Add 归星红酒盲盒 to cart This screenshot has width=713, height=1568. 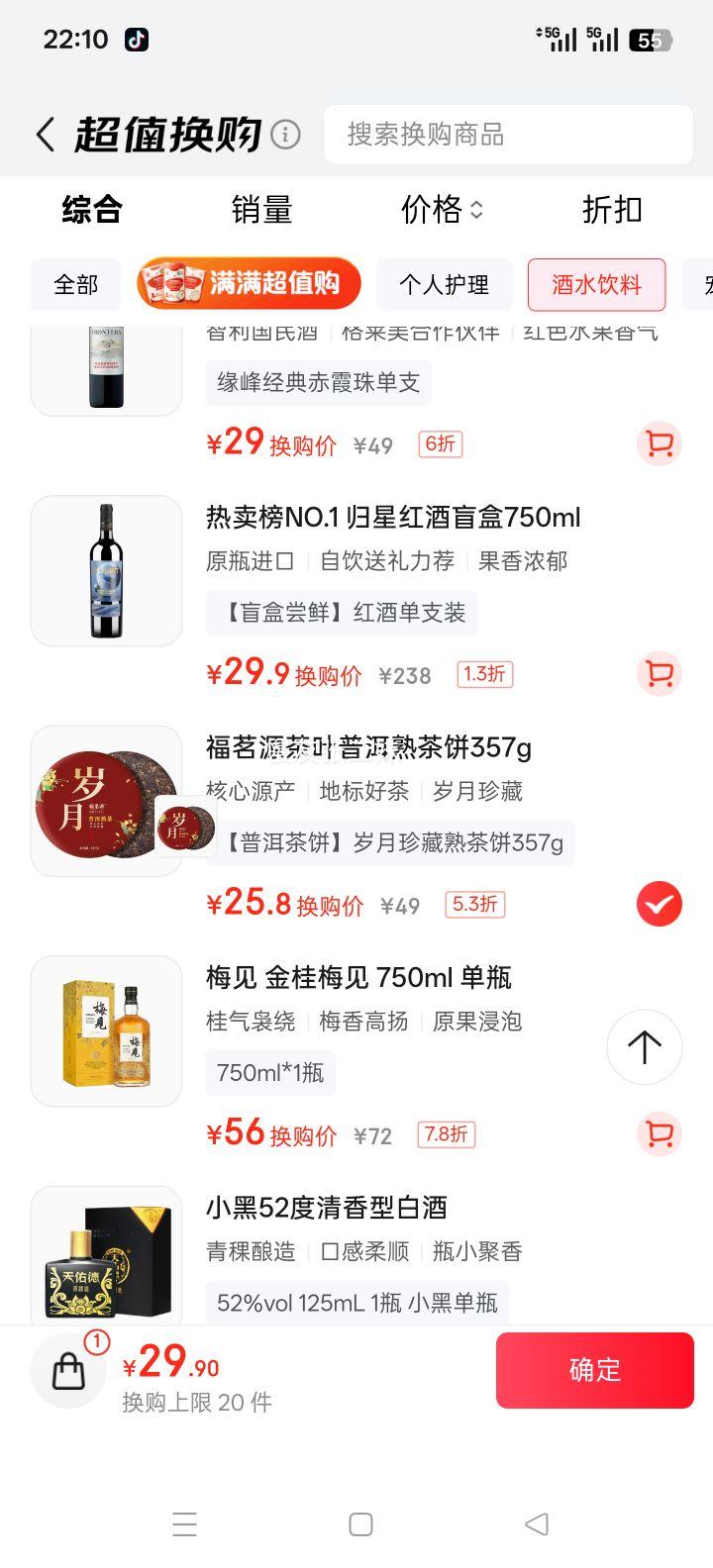(x=659, y=674)
